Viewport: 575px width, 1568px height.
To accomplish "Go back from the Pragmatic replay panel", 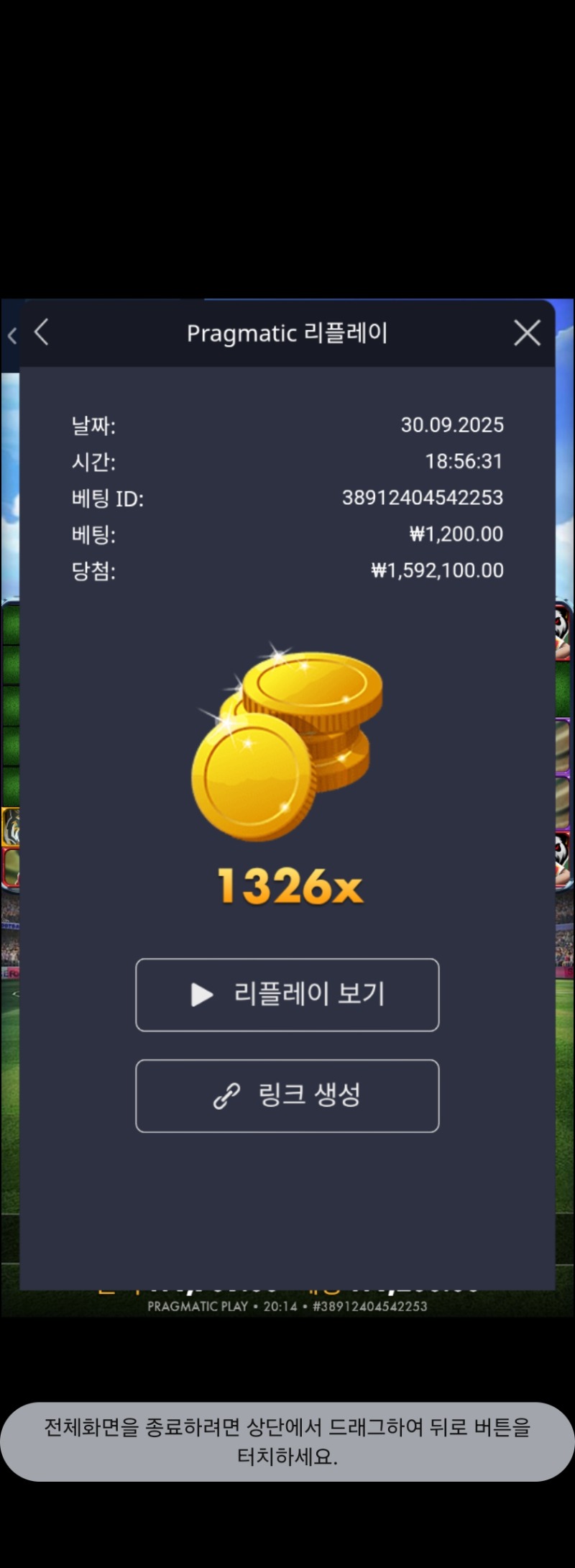I will tap(42, 332).
